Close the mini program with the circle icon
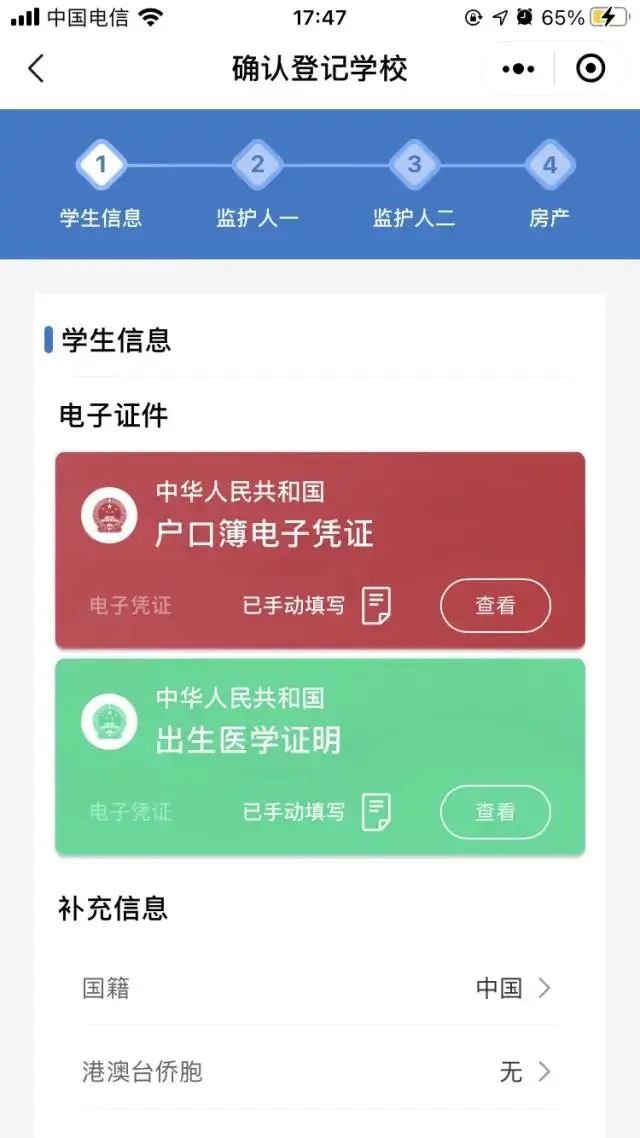Image resolution: width=640 pixels, height=1138 pixels. tap(591, 69)
